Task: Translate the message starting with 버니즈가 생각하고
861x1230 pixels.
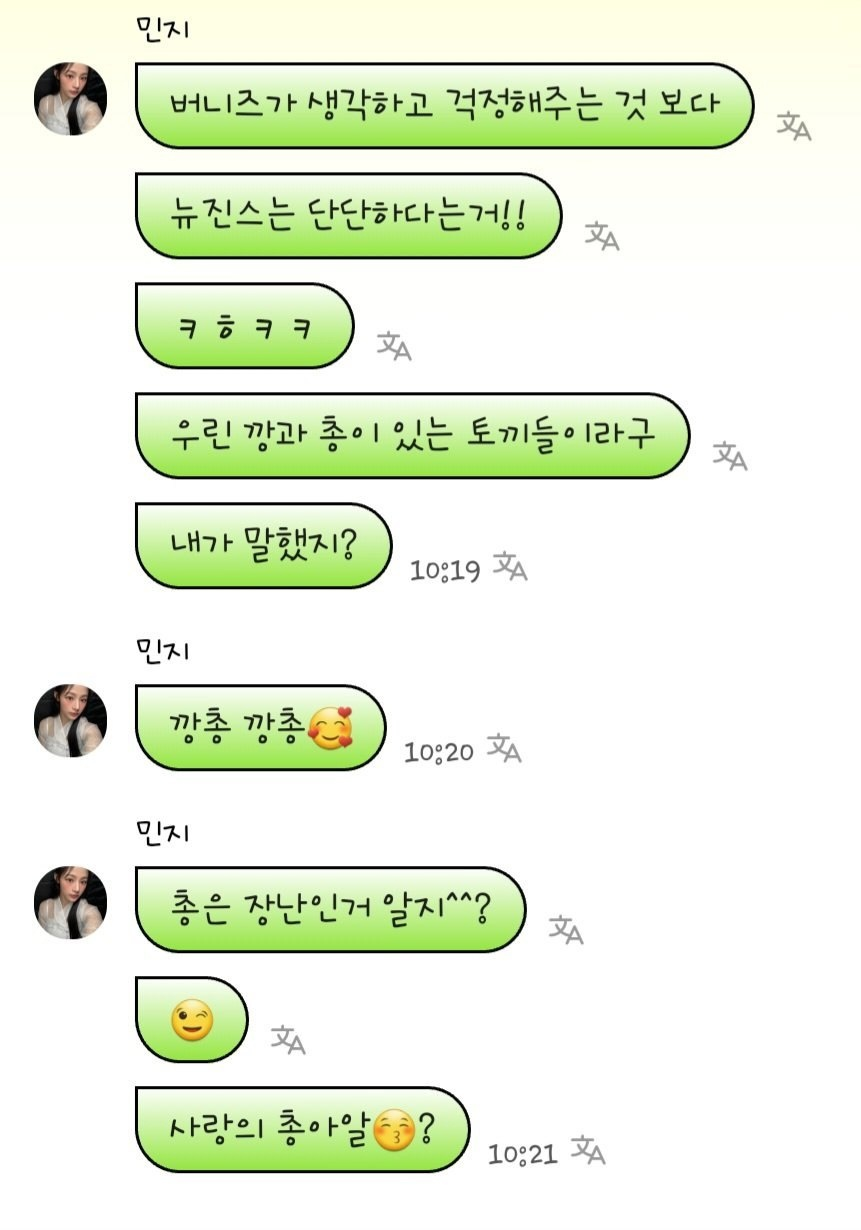Action: coord(794,127)
